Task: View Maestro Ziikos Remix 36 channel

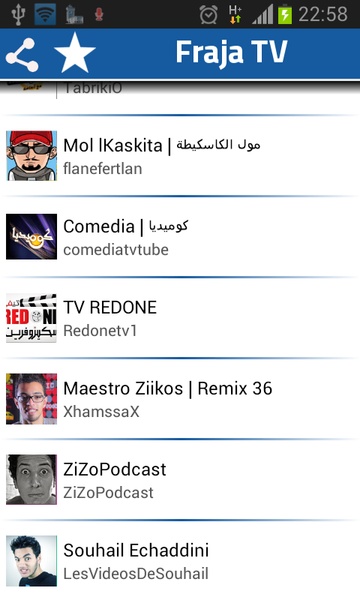Action: point(180,399)
